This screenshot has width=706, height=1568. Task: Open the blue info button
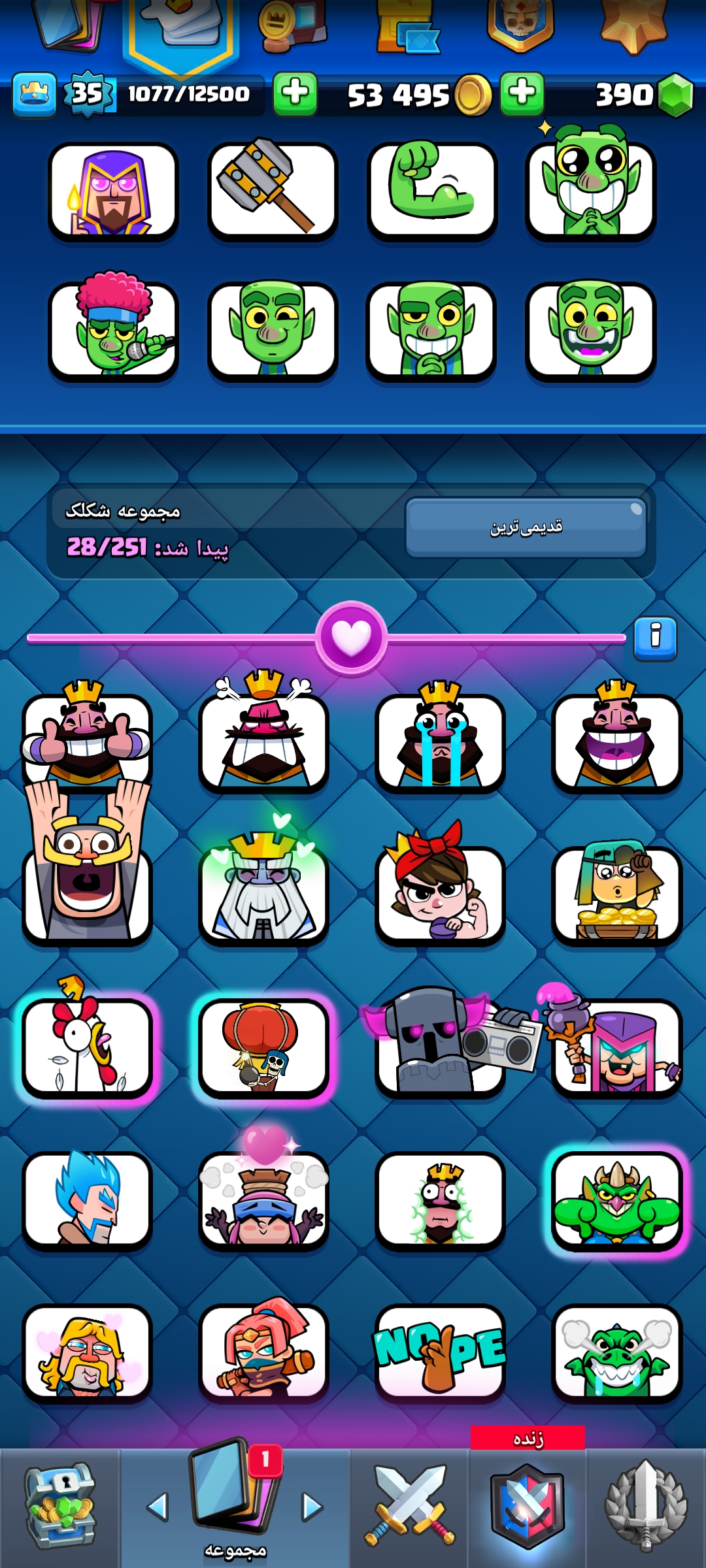(x=655, y=638)
